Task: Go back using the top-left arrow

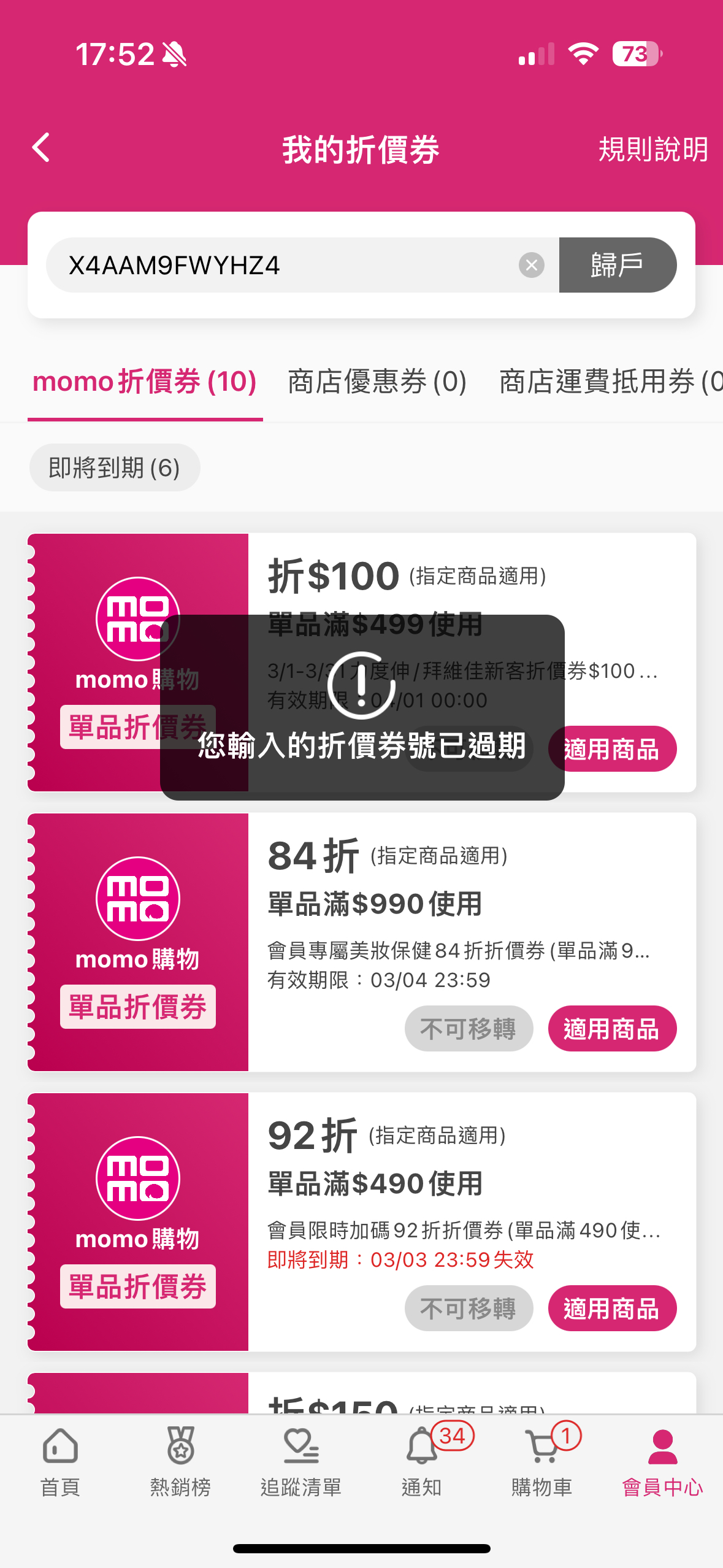Action: click(40, 148)
